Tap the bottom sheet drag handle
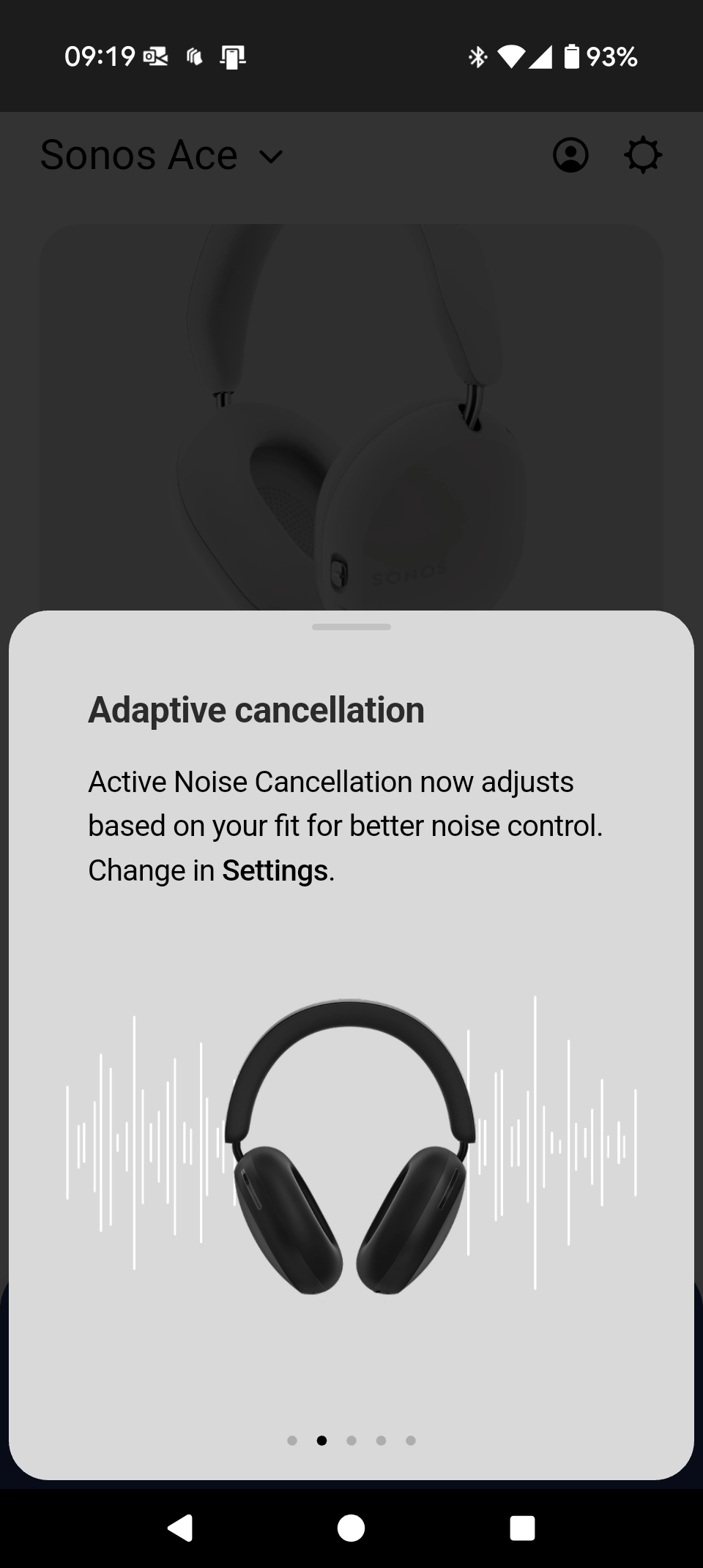Viewport: 703px width, 1568px height. click(x=351, y=627)
